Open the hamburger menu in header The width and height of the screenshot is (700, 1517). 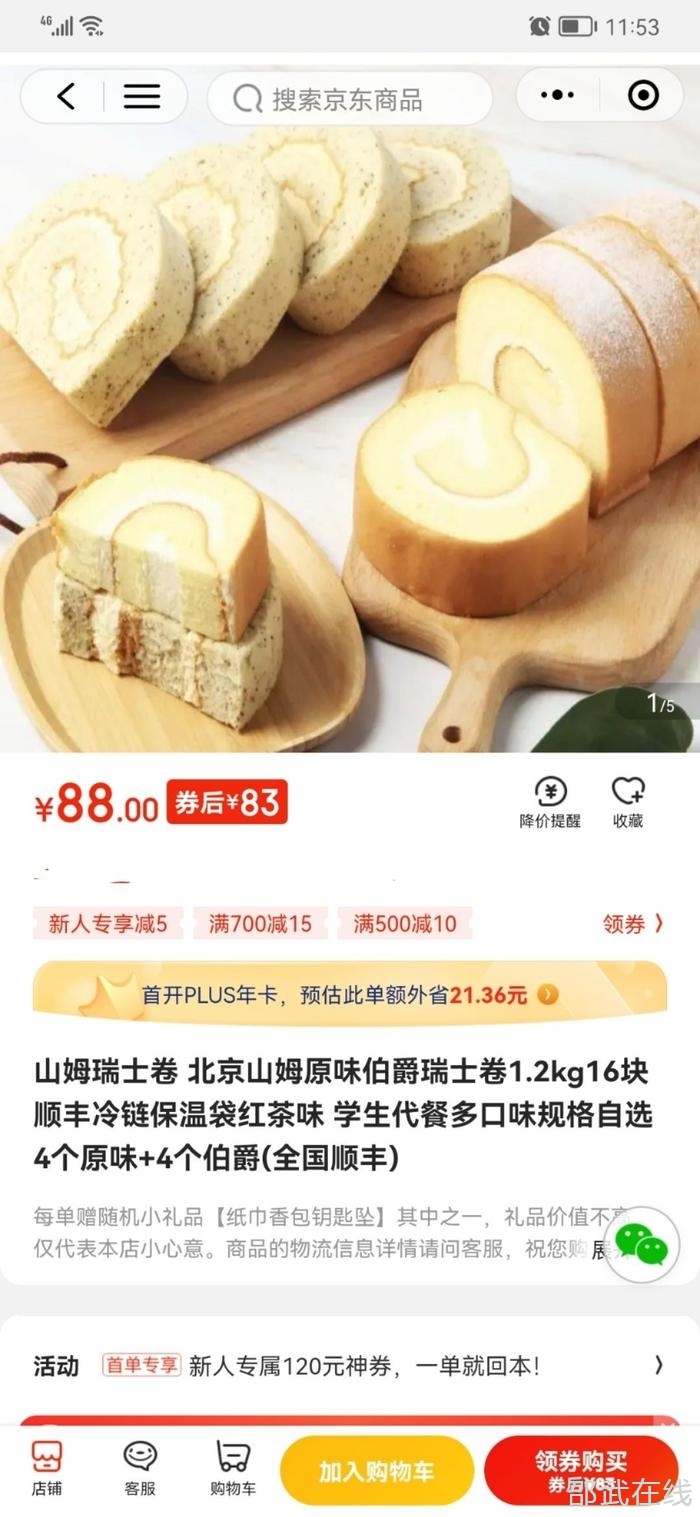pos(141,97)
